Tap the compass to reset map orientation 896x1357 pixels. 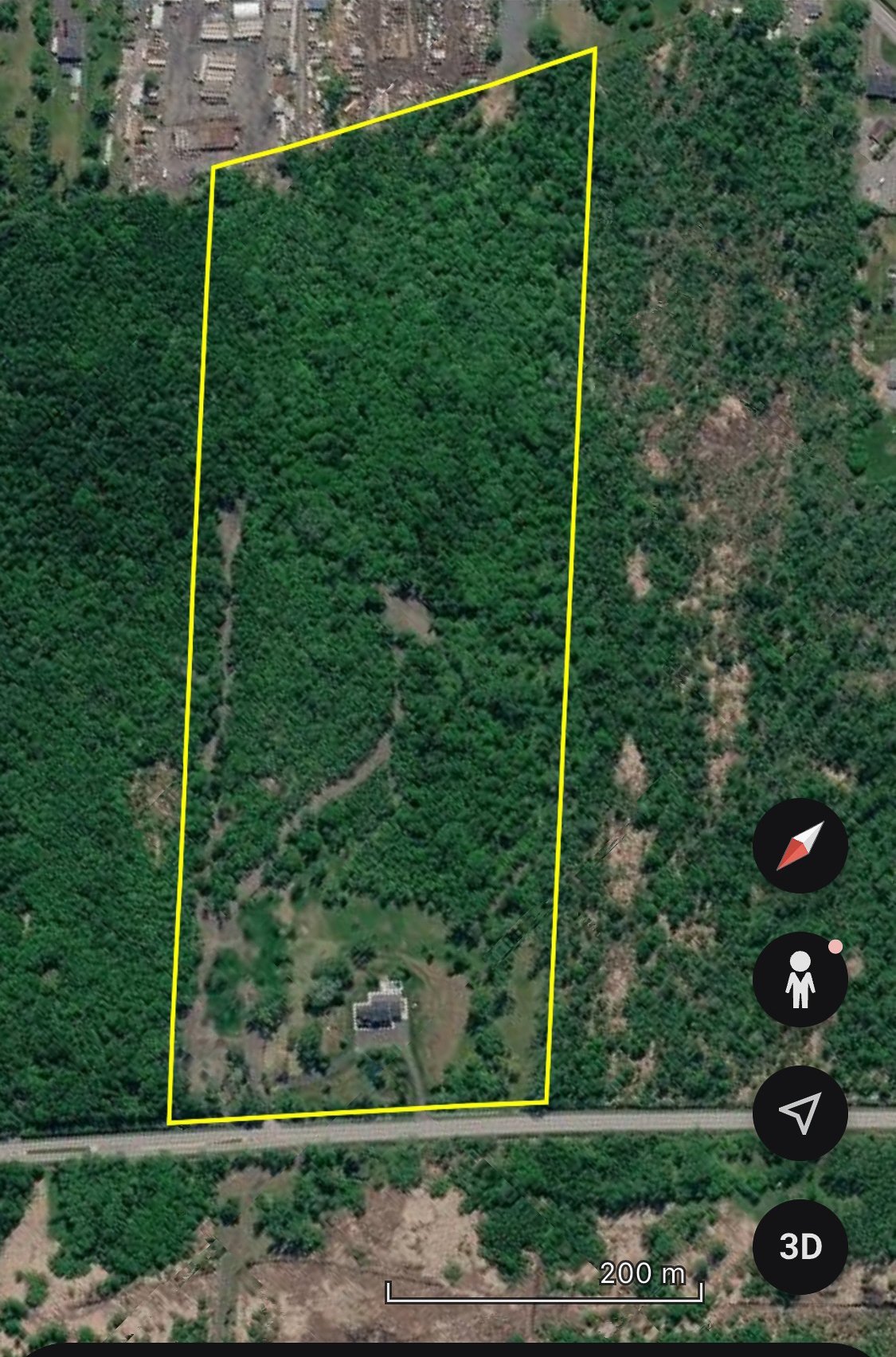click(800, 846)
